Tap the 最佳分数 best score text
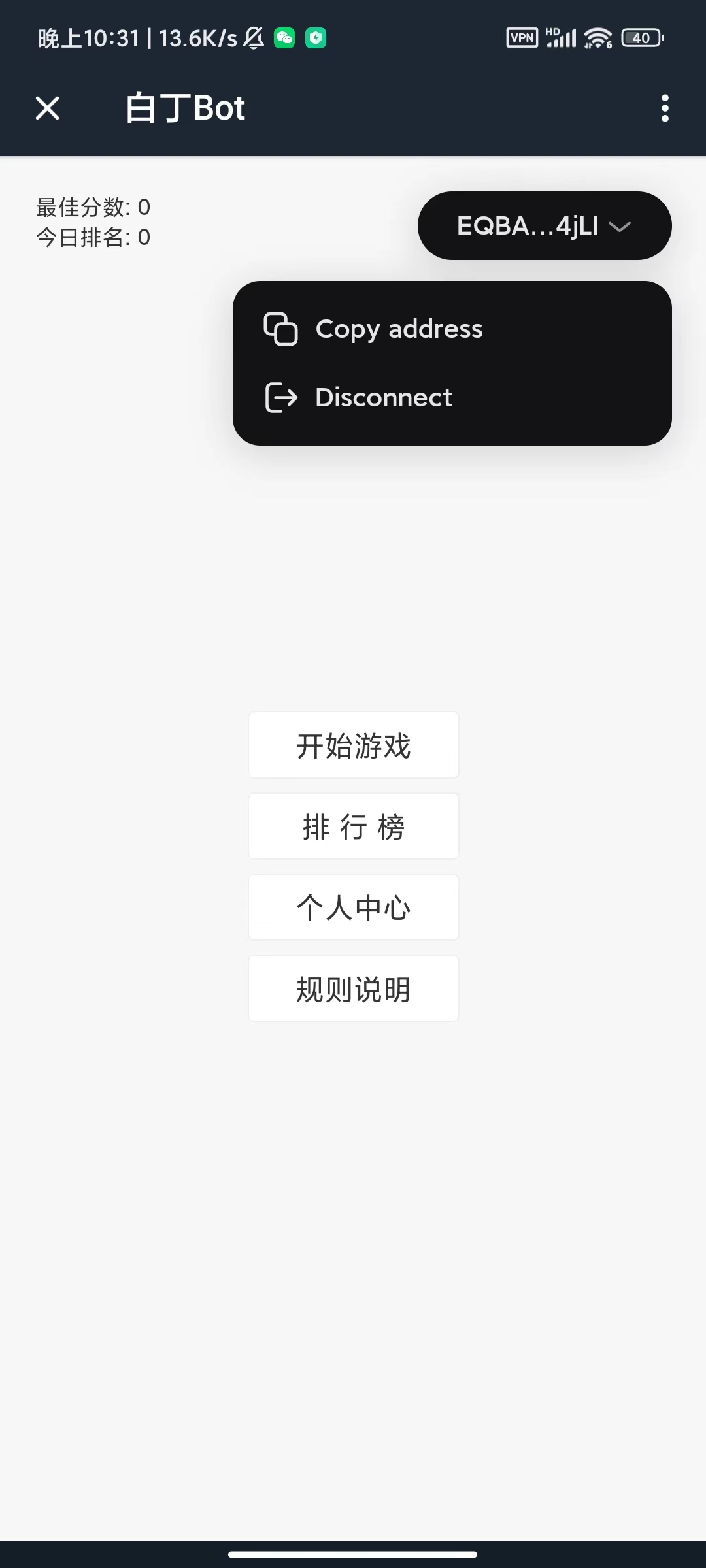 92,207
